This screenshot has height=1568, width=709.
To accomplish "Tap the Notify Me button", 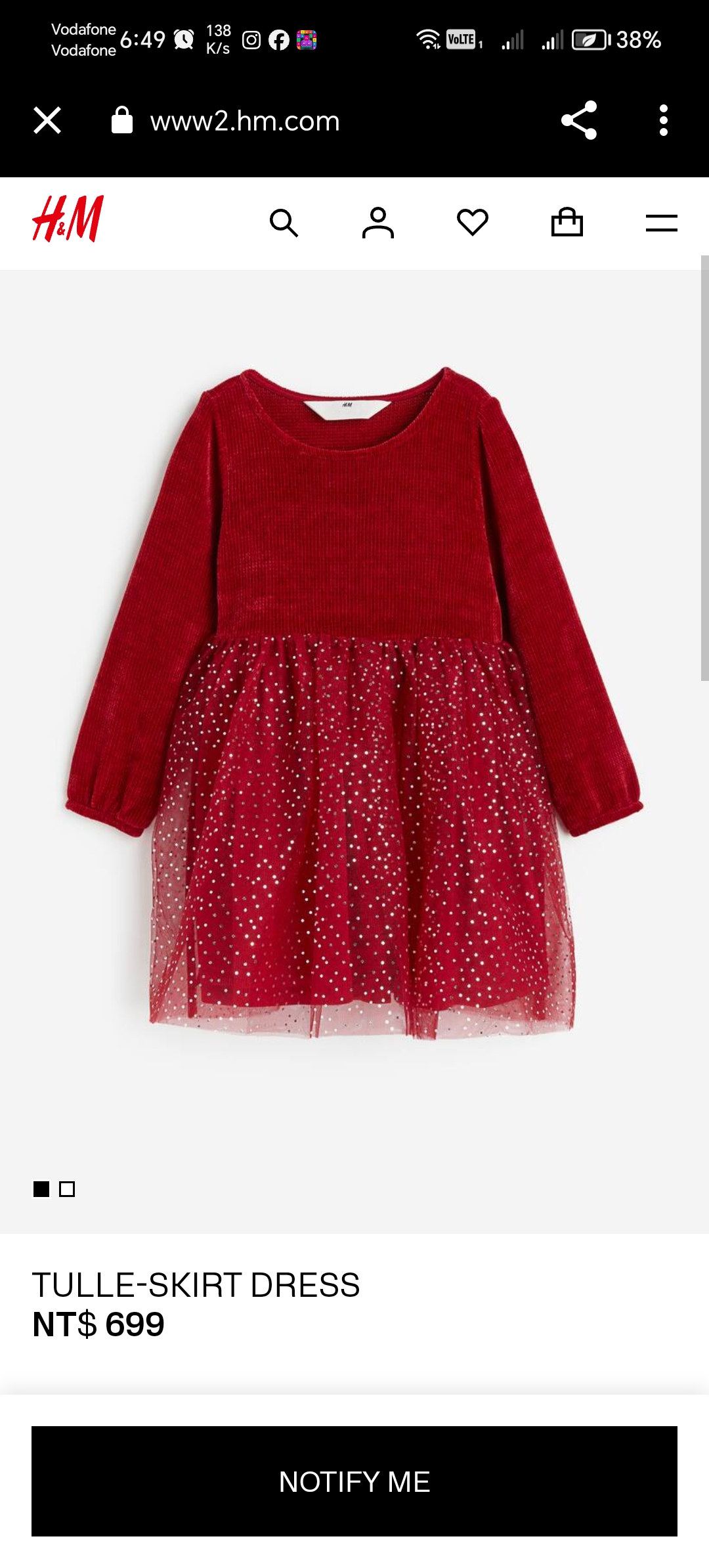I will click(x=354, y=1481).
